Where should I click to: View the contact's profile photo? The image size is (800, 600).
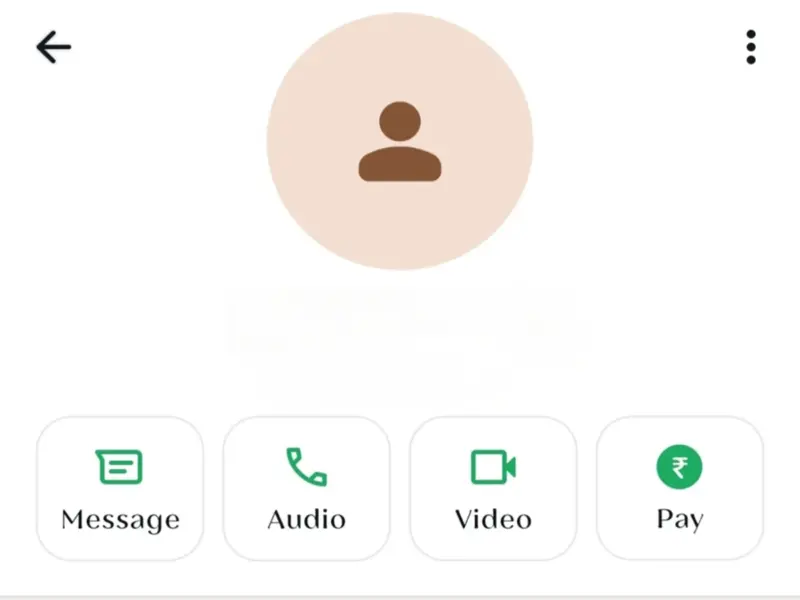tap(400, 141)
